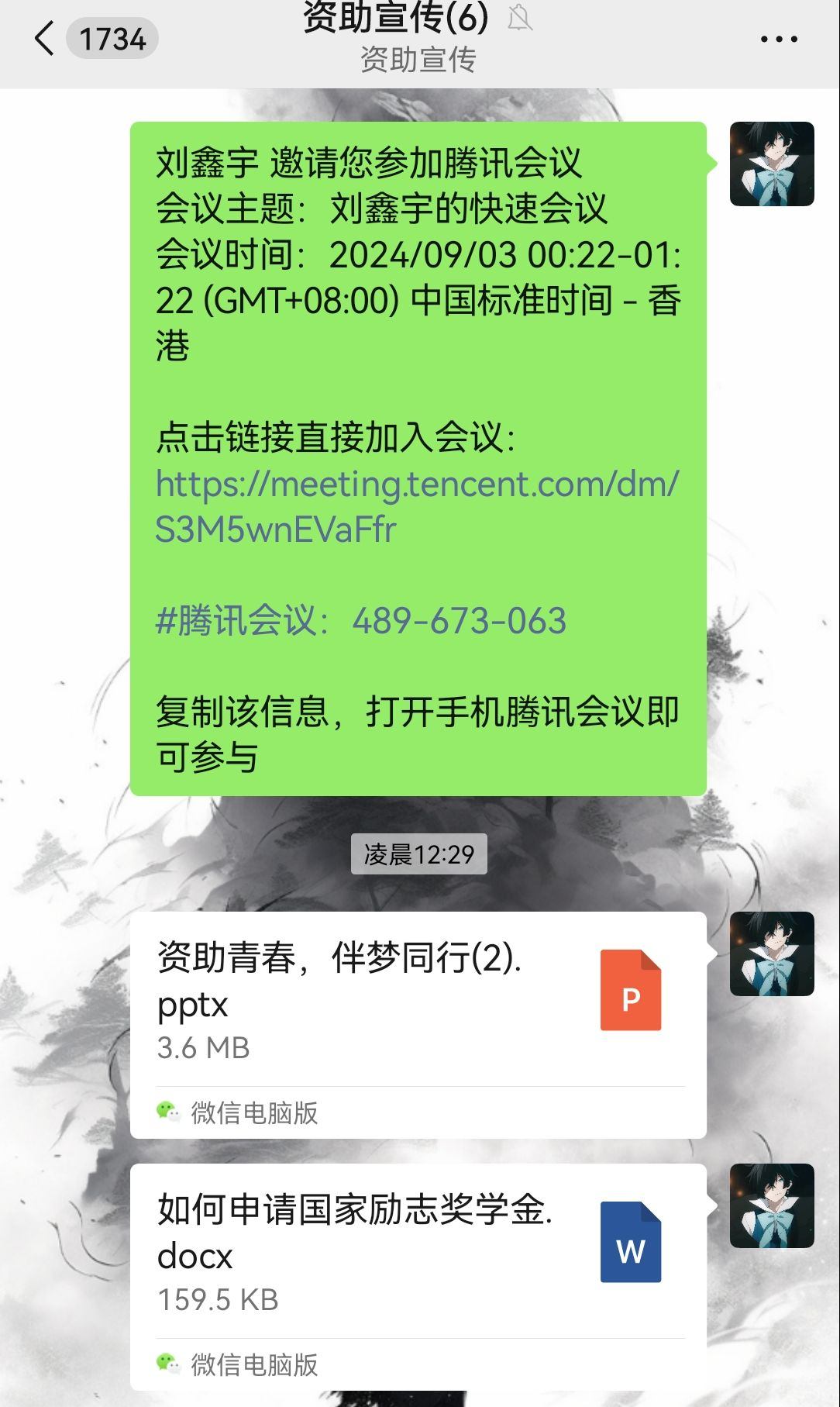Tap the avatar next to the pptx file
The image size is (840, 1407).
[772, 954]
